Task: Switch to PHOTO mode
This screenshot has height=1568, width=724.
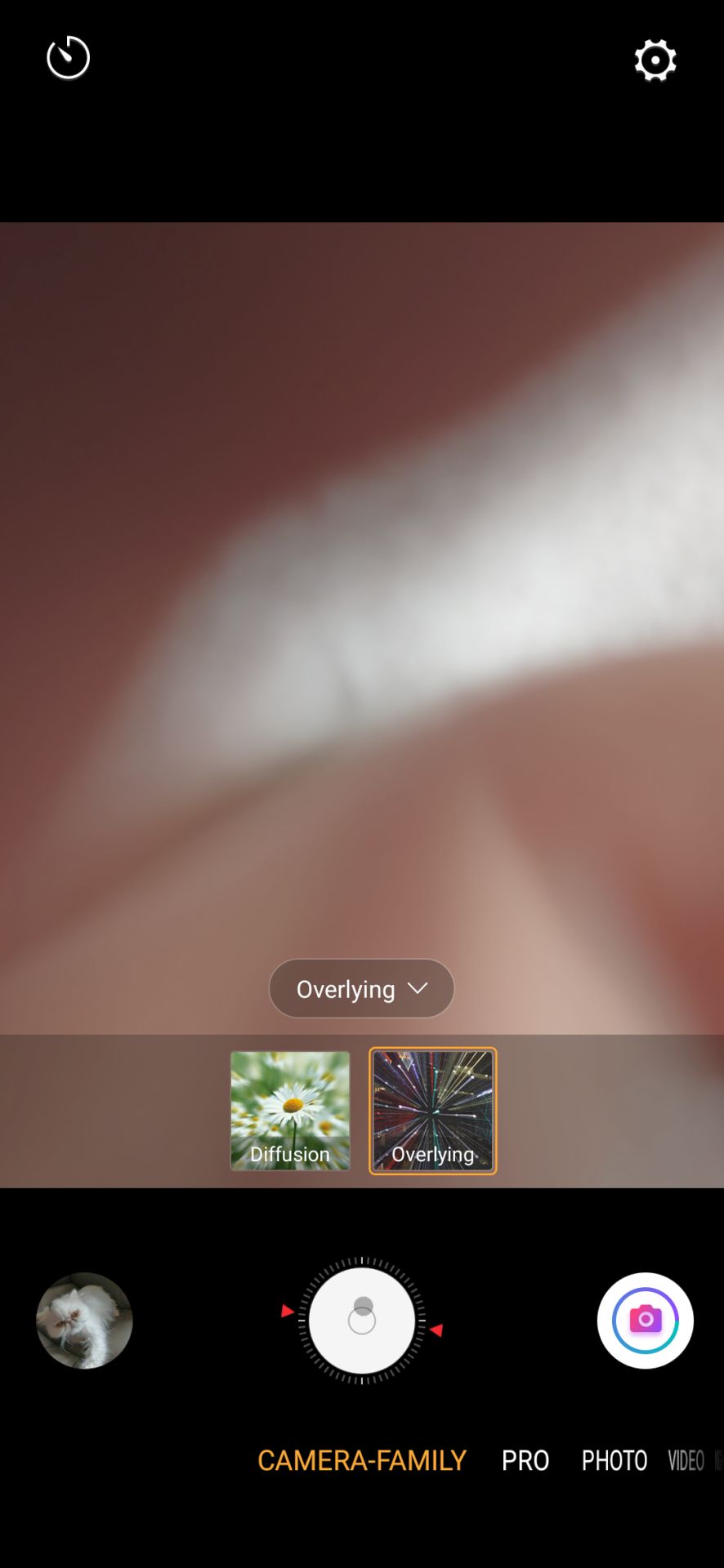Action: [x=615, y=1460]
